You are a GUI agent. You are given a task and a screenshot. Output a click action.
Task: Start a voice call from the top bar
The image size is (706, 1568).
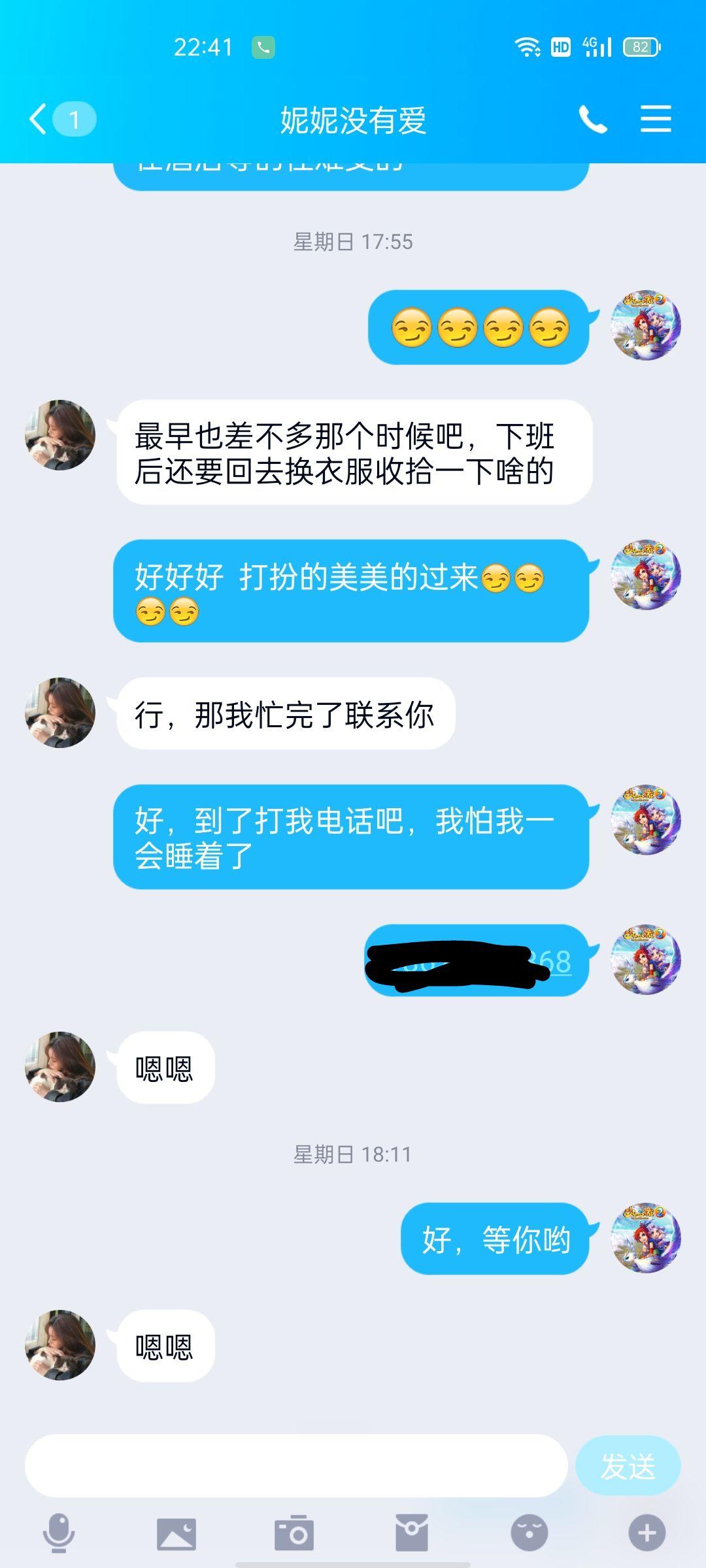pyautogui.click(x=592, y=120)
